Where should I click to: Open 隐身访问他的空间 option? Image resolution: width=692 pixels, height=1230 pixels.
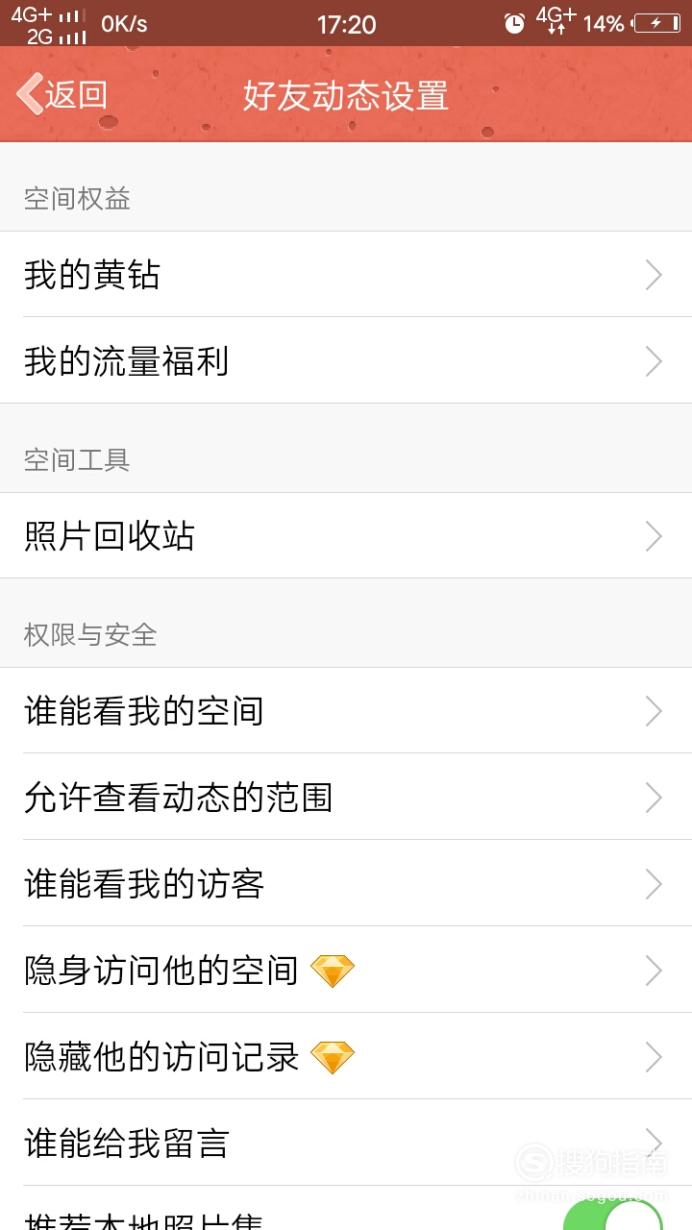(346, 970)
